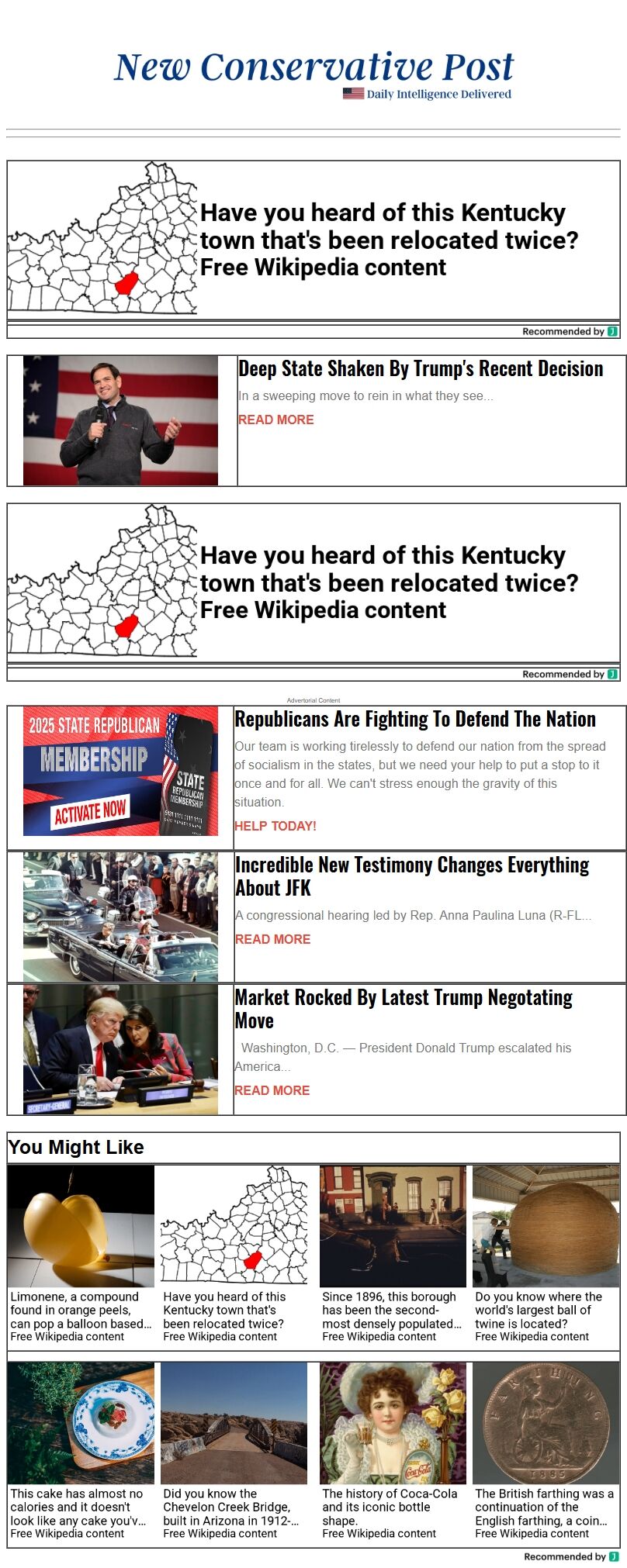The width and height of the screenshot is (627, 1568).
Task: Open the cake with almost no calories tile
Action: click(81, 1452)
